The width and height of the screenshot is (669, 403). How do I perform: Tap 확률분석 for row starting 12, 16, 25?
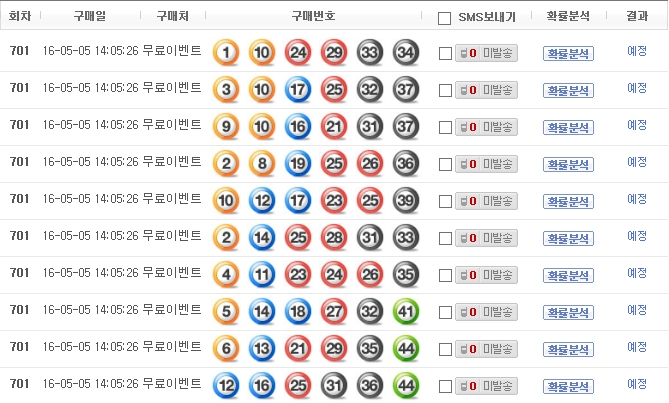point(568,387)
